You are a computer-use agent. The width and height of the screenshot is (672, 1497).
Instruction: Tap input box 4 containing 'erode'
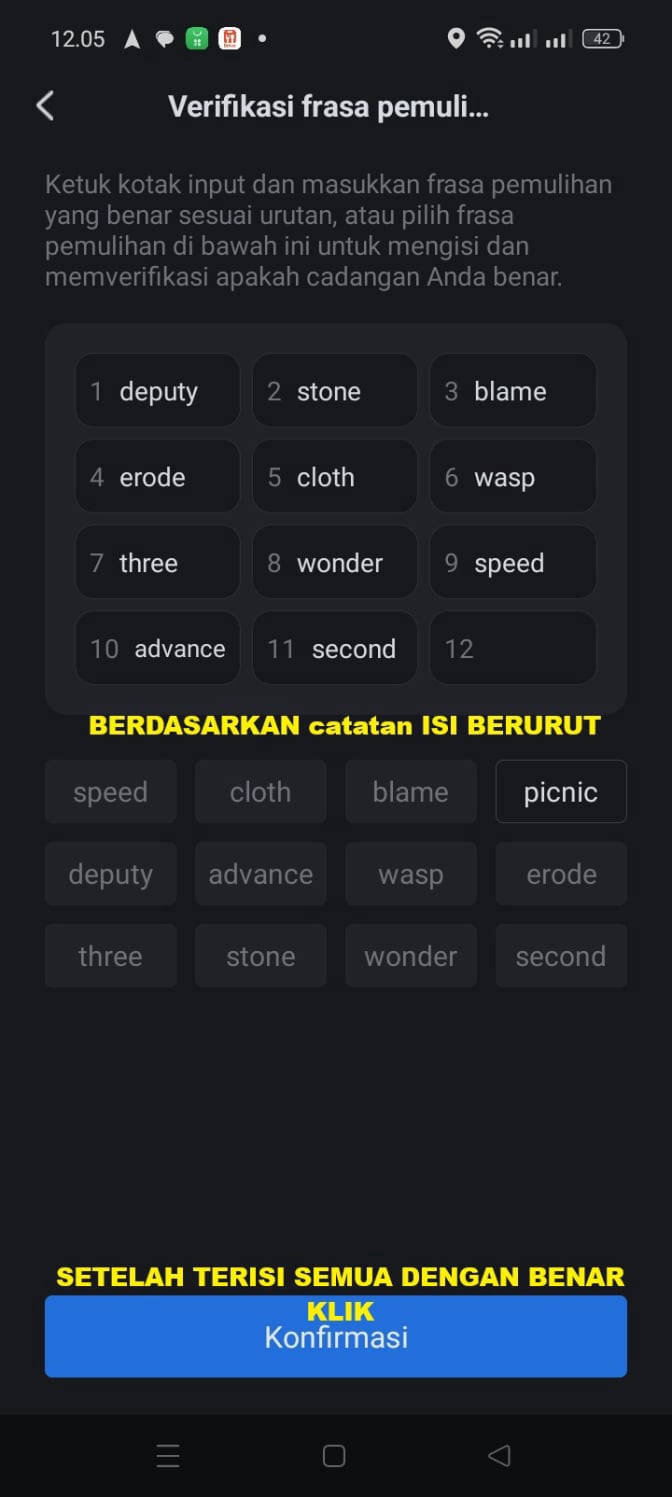pos(157,477)
